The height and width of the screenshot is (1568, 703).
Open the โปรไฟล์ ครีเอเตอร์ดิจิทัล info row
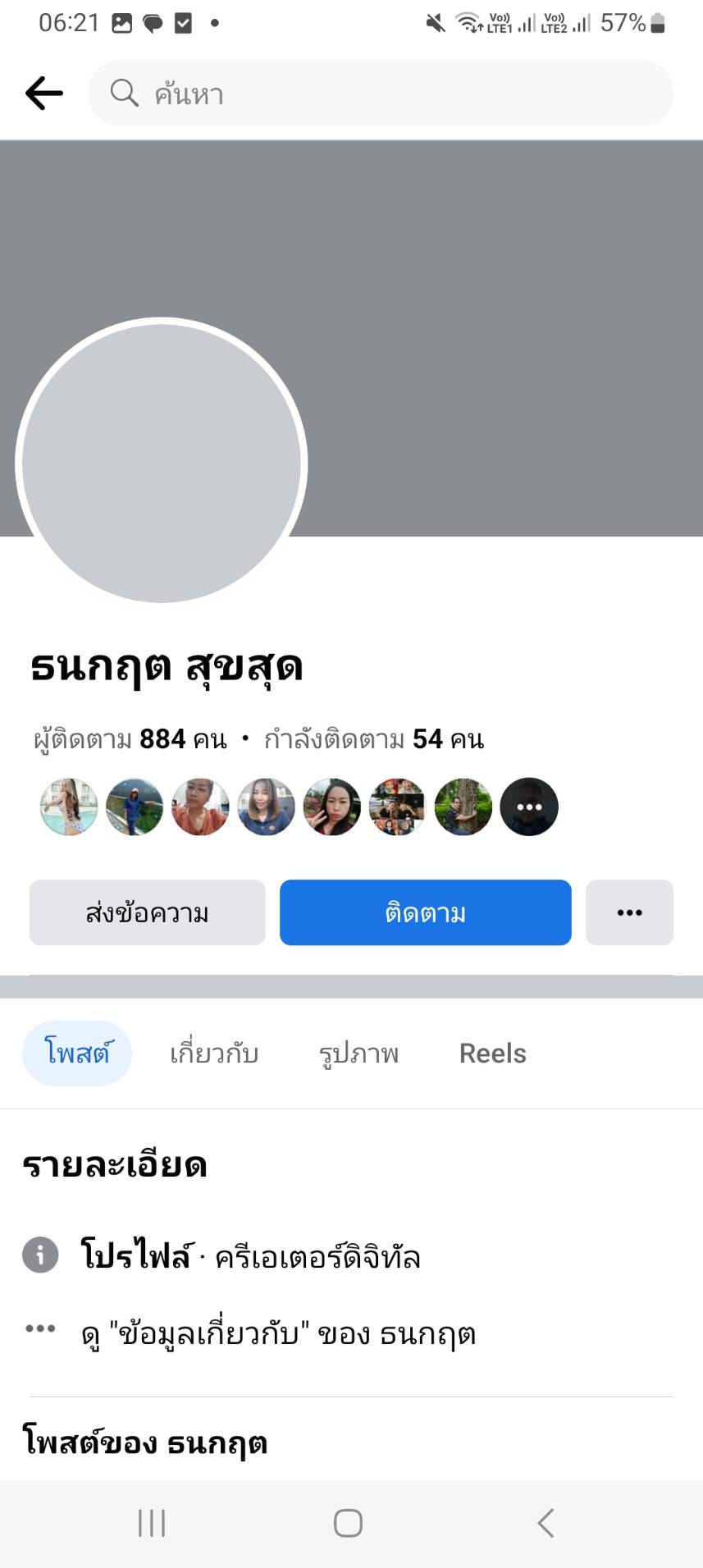250,1256
